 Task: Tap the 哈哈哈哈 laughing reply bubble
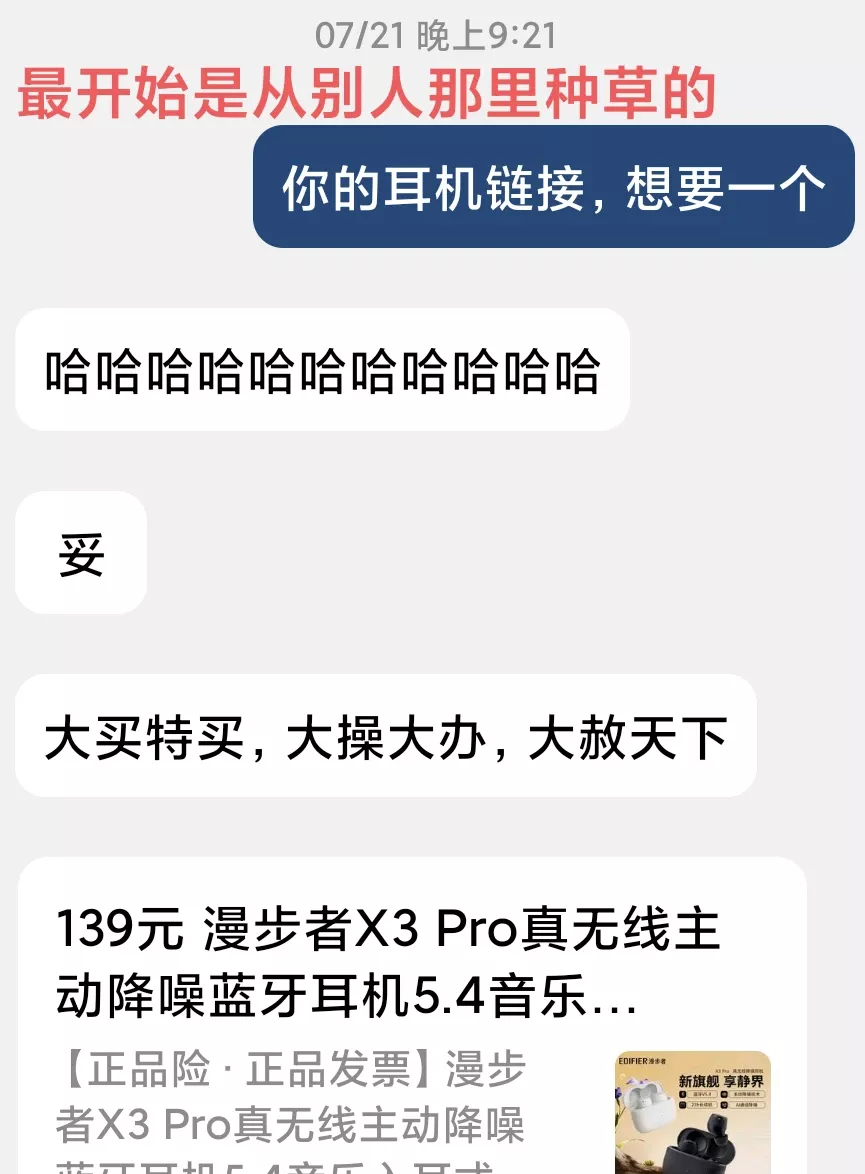320,370
